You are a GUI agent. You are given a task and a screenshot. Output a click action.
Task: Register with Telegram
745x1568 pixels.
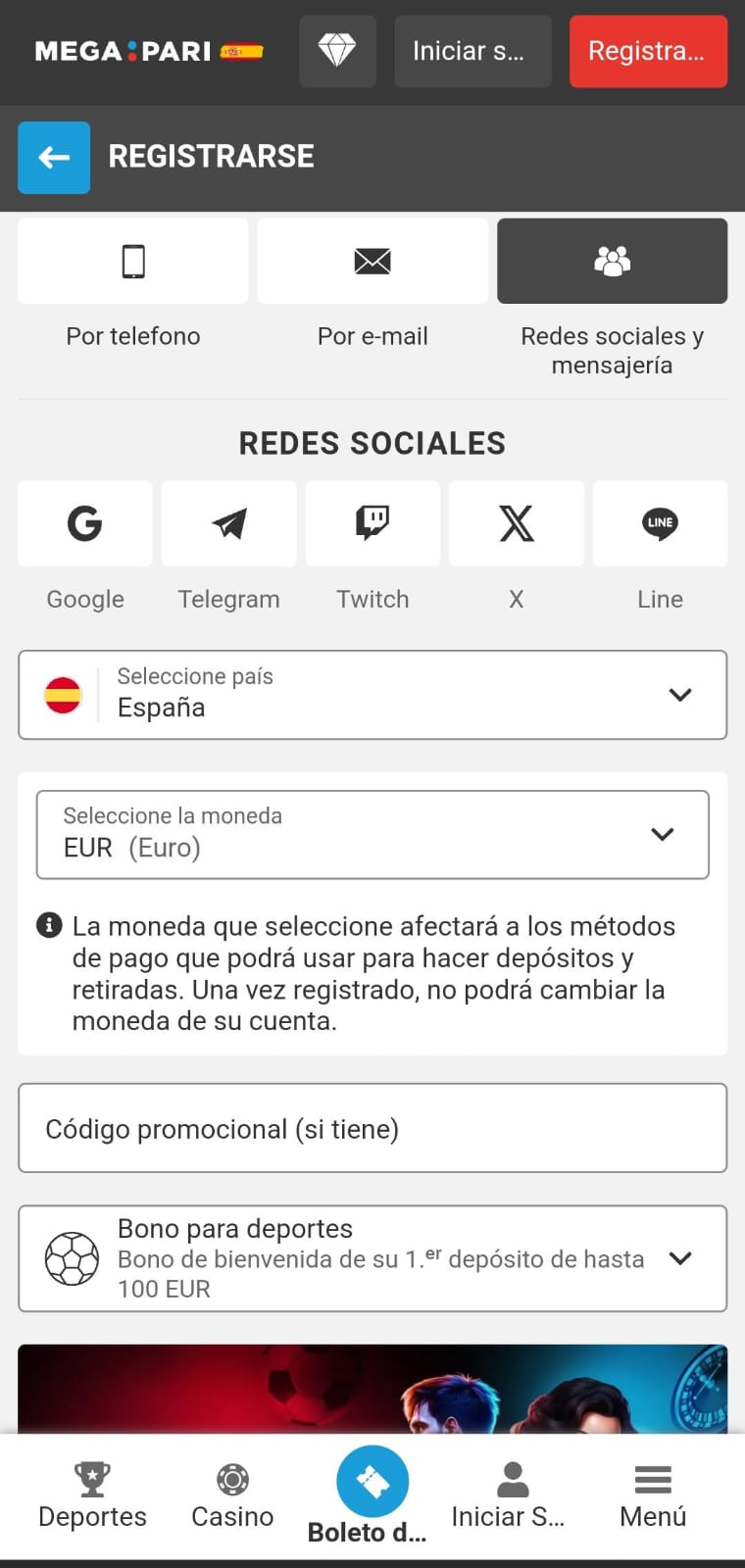pos(228,523)
